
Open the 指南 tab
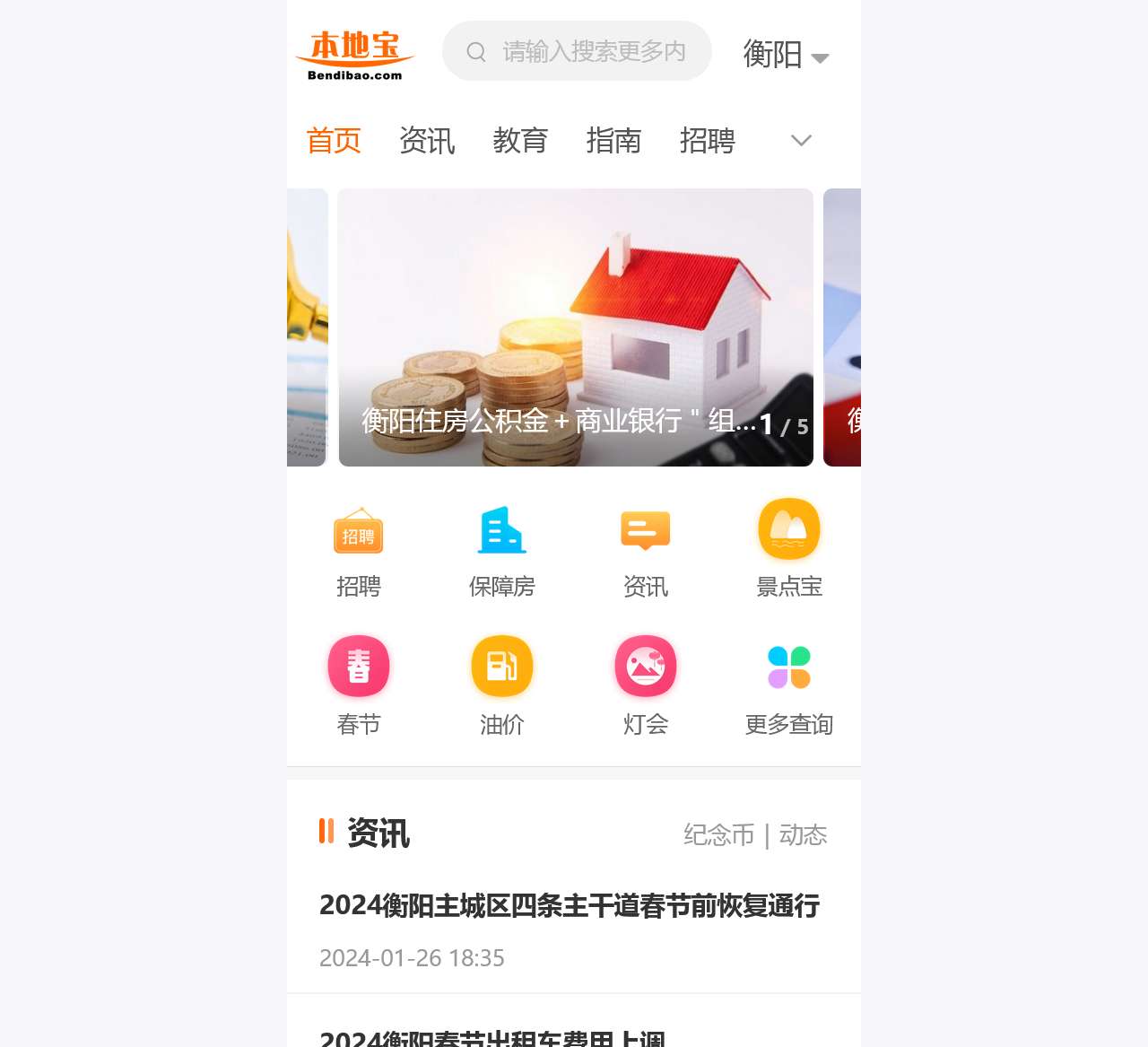(x=613, y=141)
